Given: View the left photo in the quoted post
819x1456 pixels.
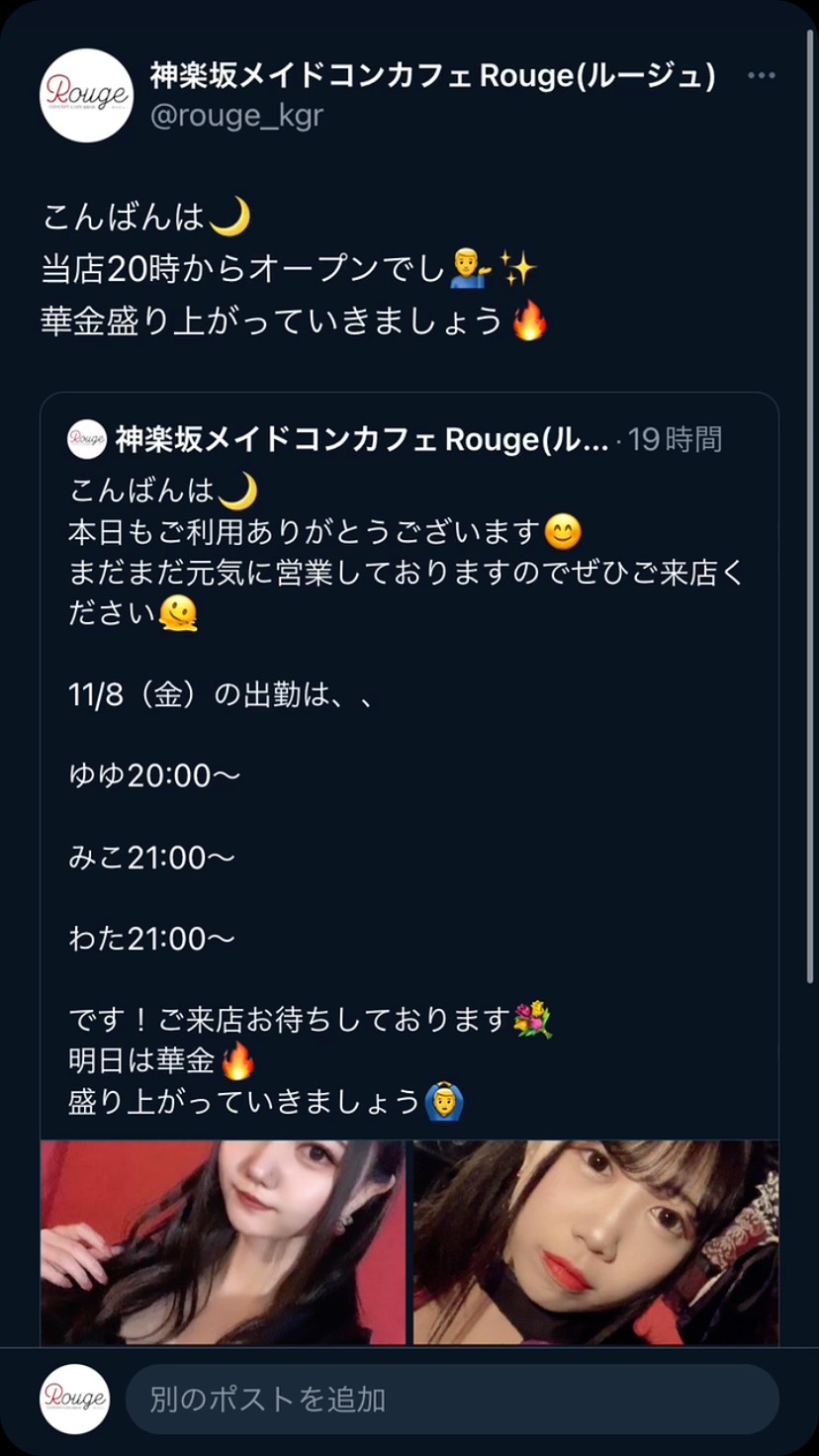Looking at the screenshot, I should 223,1241.
